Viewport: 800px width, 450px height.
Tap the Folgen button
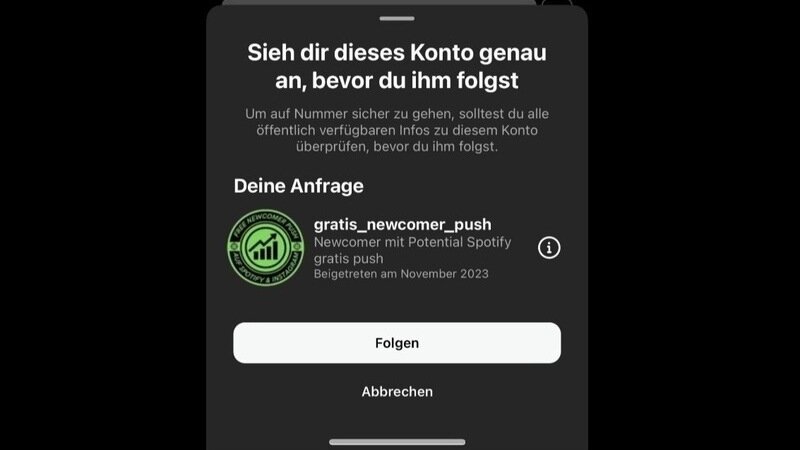pos(397,343)
